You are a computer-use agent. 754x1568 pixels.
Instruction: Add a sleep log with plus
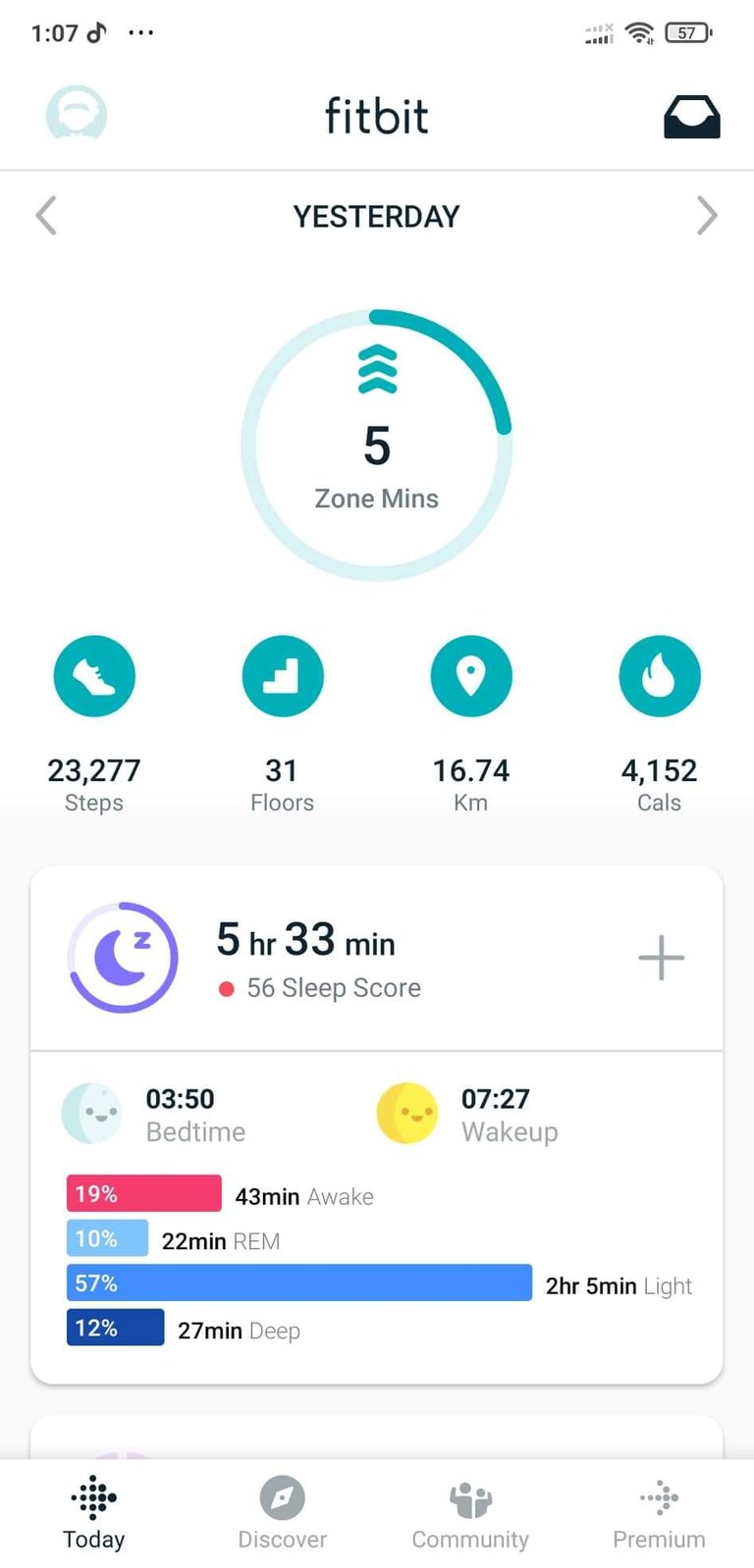pos(662,958)
